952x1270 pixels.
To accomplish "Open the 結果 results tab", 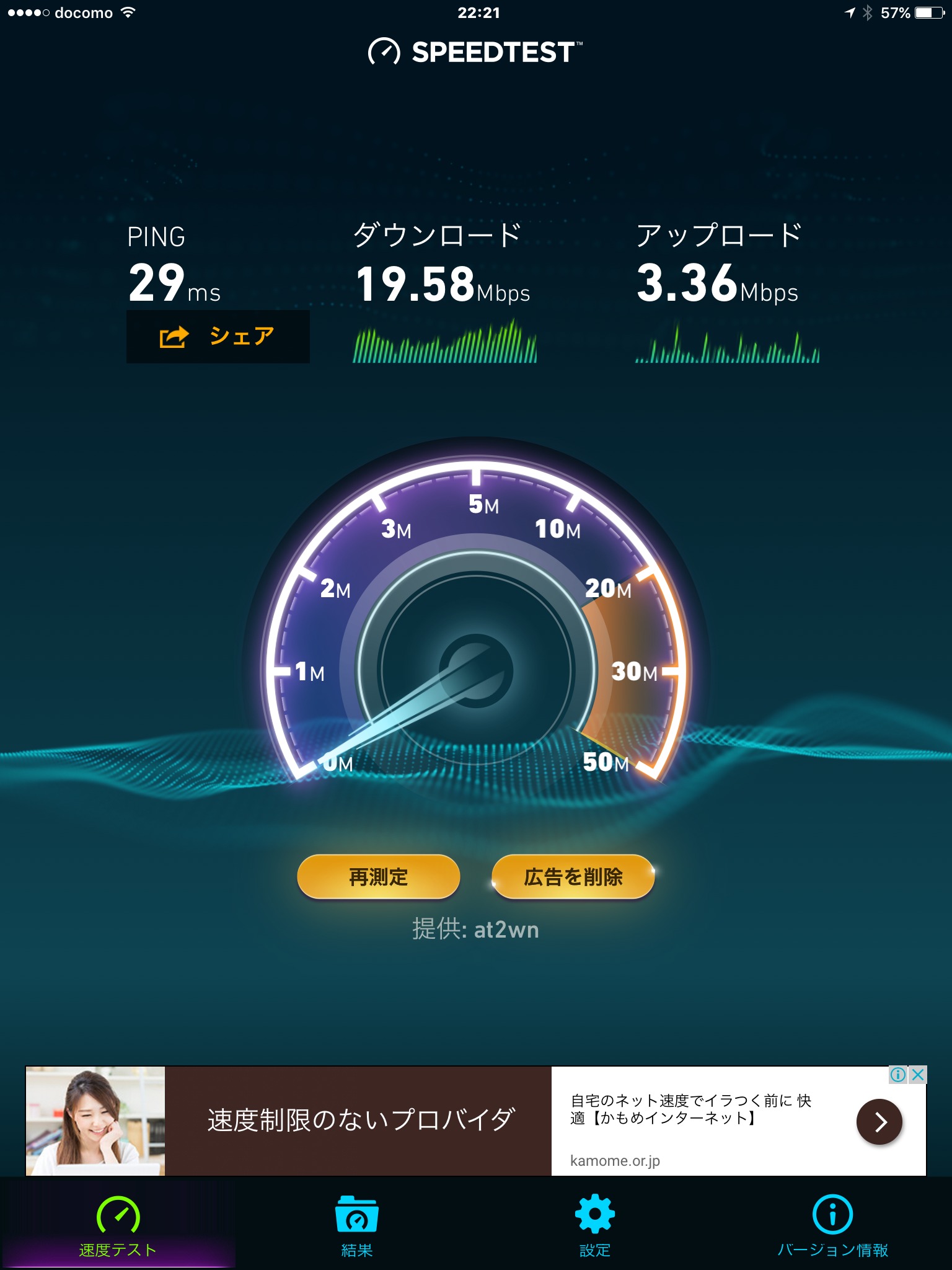I will tap(356, 1225).
